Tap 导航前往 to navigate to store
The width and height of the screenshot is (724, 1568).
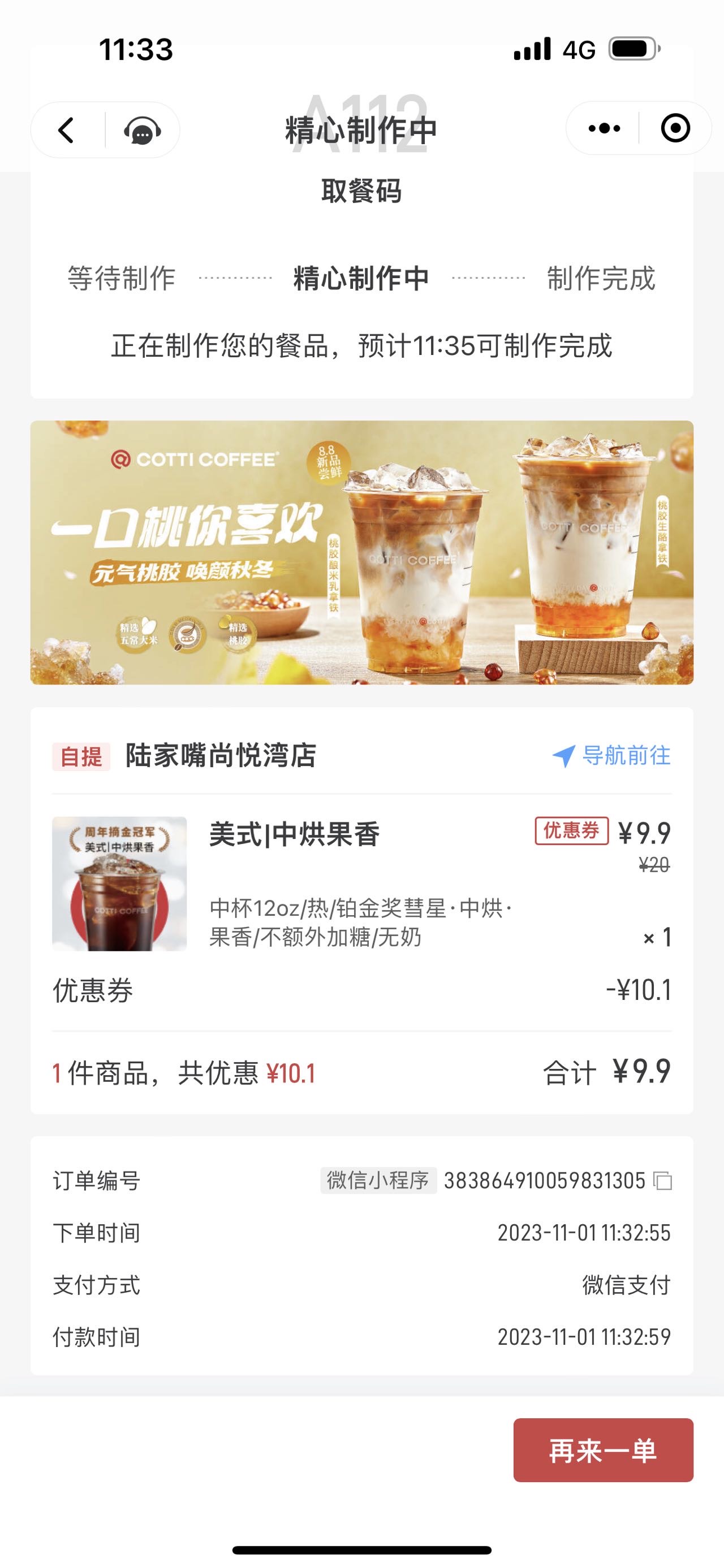[611, 755]
